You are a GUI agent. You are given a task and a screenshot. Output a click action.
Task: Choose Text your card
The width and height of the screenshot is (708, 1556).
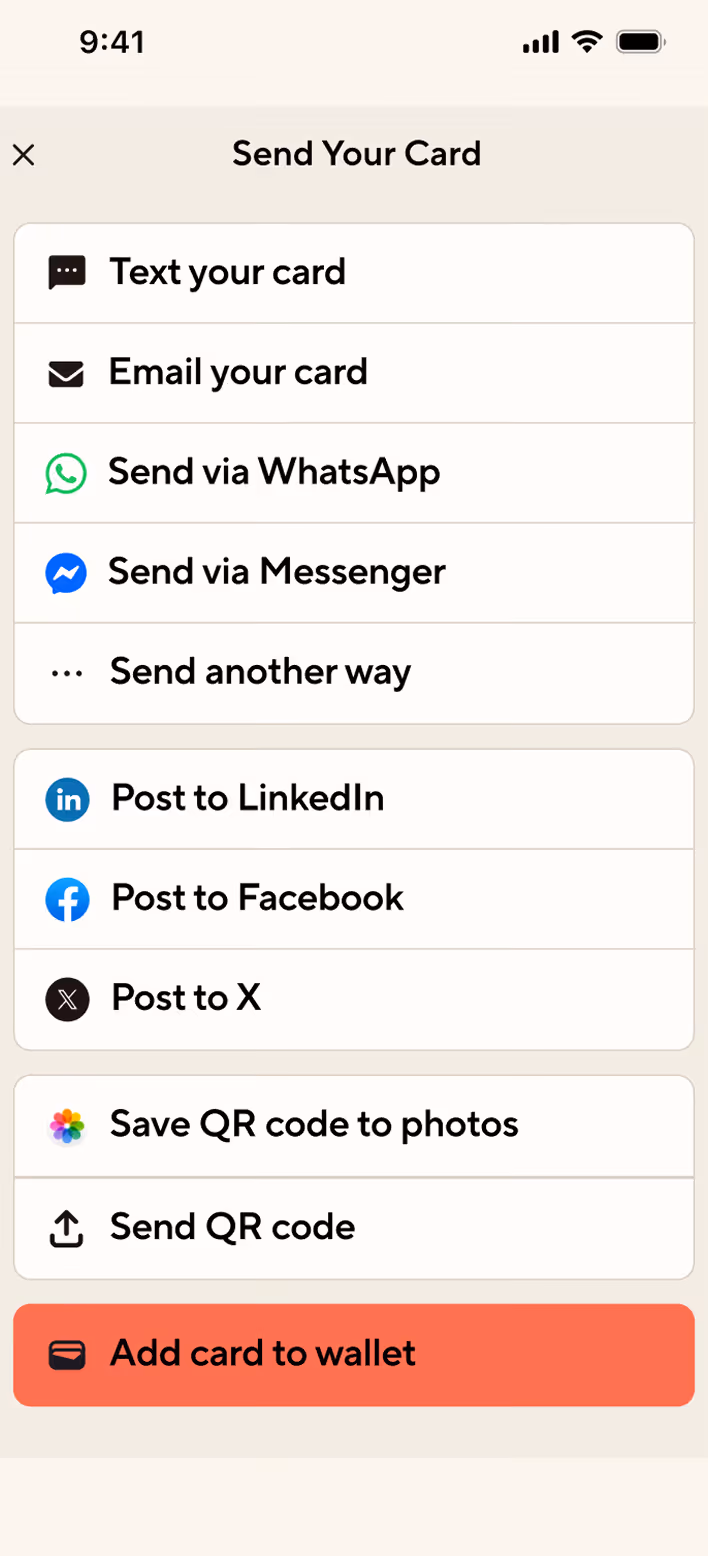tap(353, 273)
